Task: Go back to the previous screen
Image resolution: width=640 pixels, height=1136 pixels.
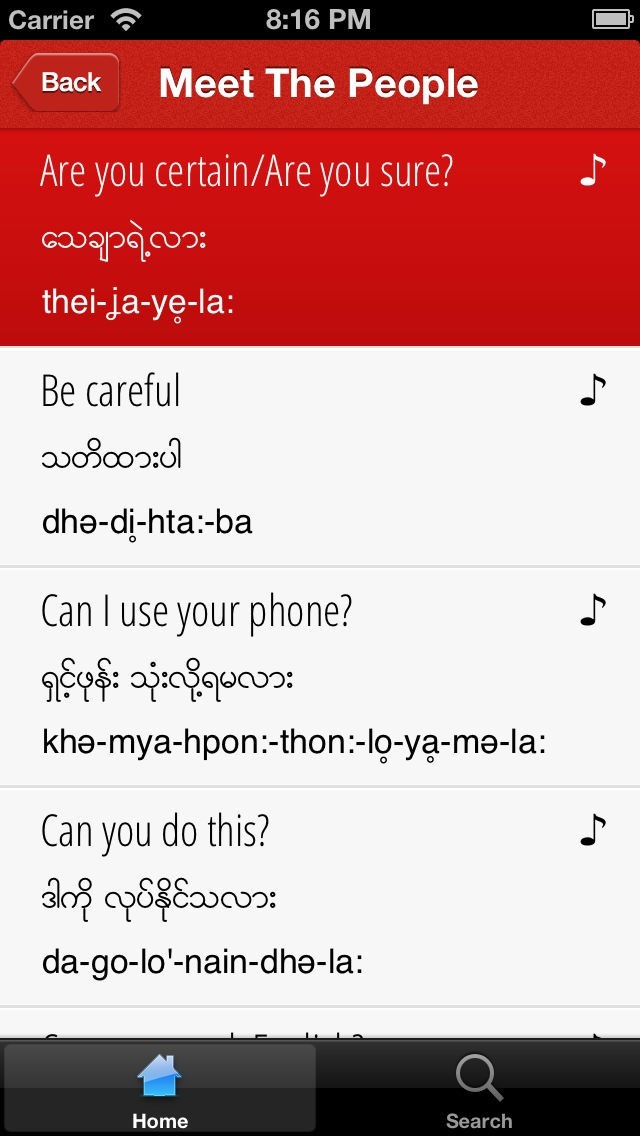Action: coord(67,83)
